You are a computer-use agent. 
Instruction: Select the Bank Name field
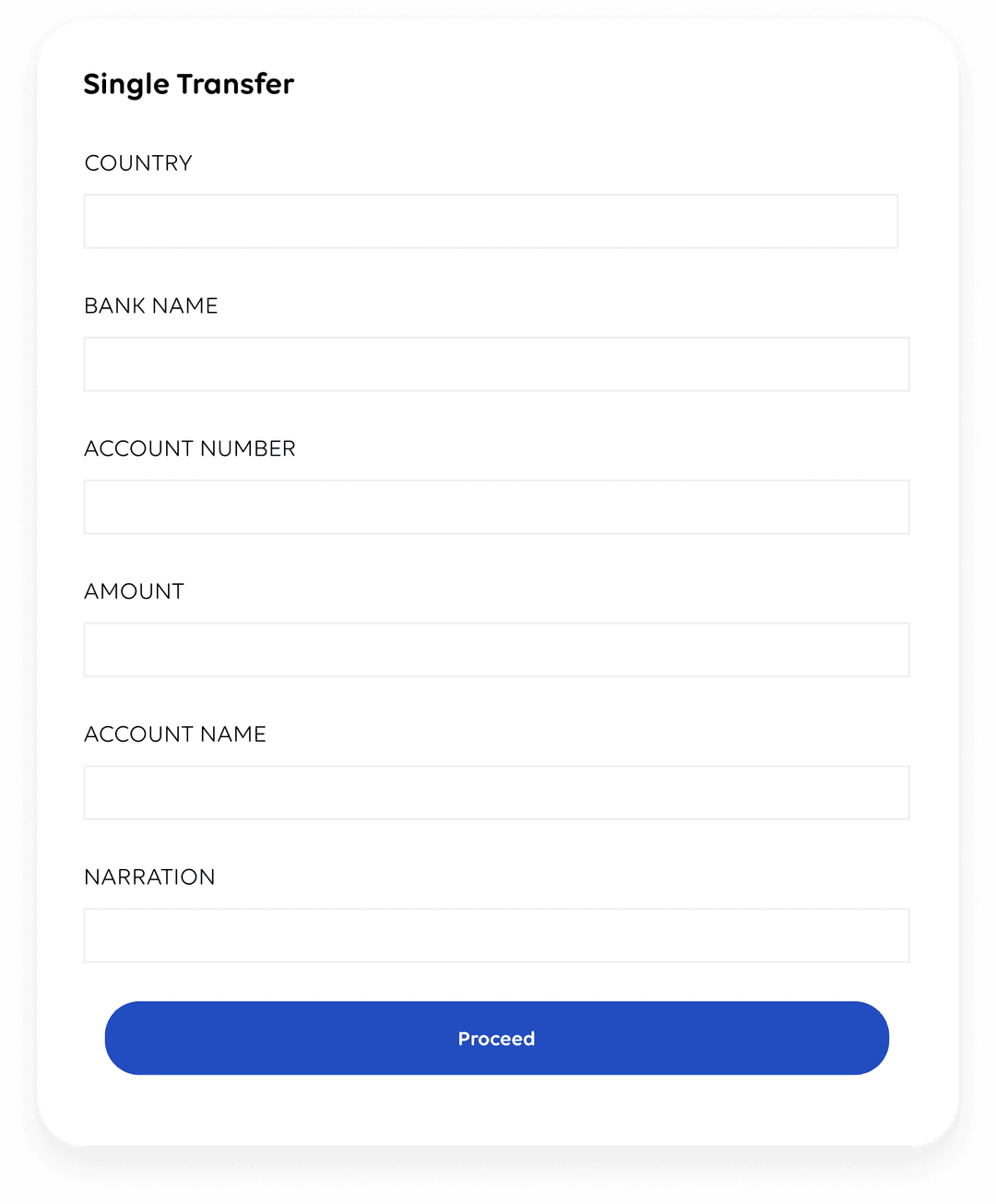pyautogui.click(x=496, y=364)
